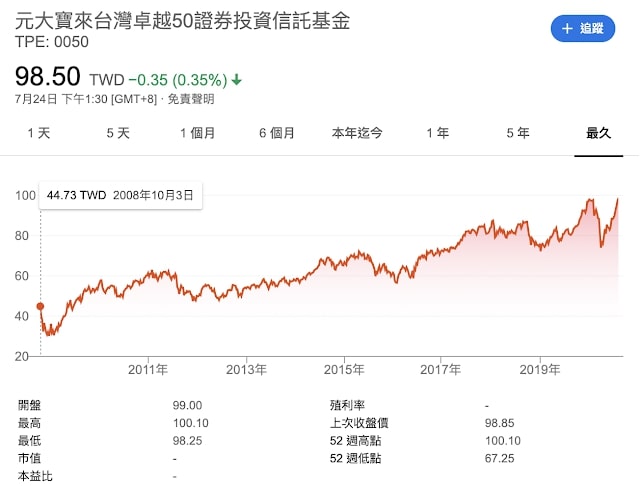Show the 1 個月 chart

(197, 133)
